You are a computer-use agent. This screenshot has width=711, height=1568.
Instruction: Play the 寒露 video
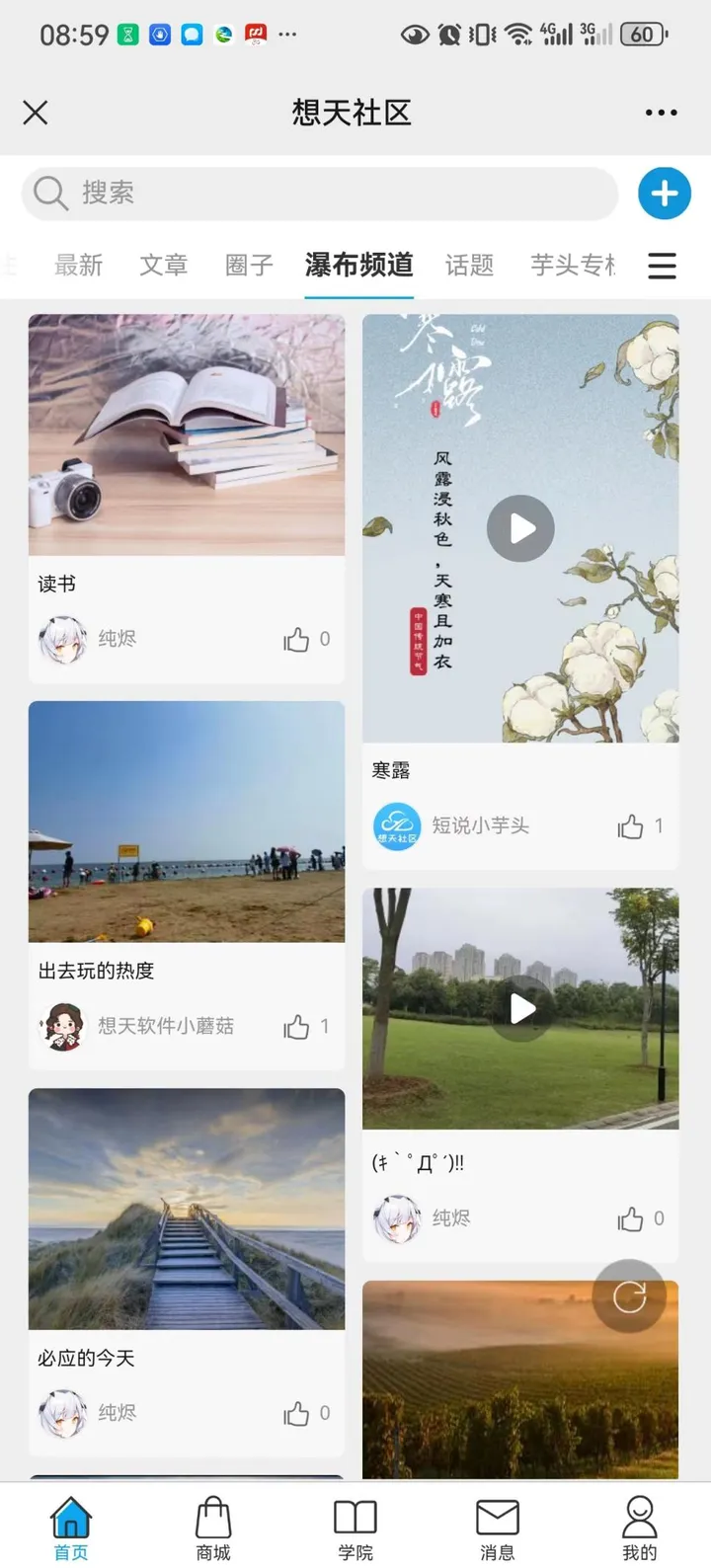tap(520, 528)
